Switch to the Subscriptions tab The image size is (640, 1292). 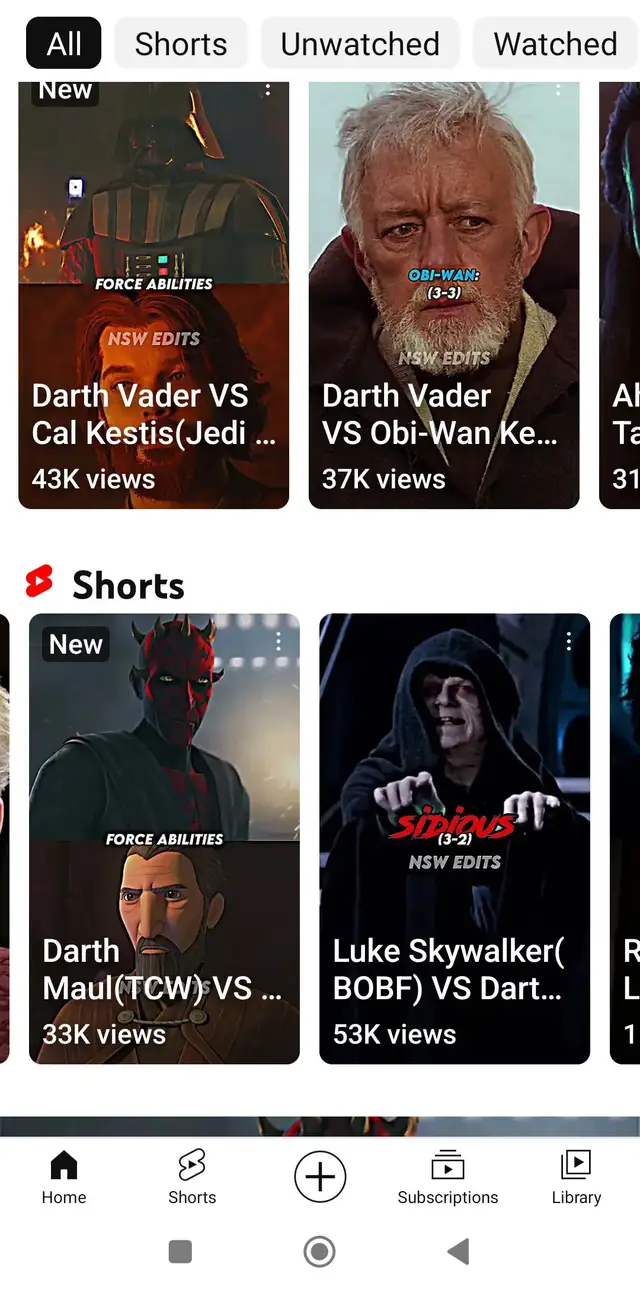pos(447,1177)
